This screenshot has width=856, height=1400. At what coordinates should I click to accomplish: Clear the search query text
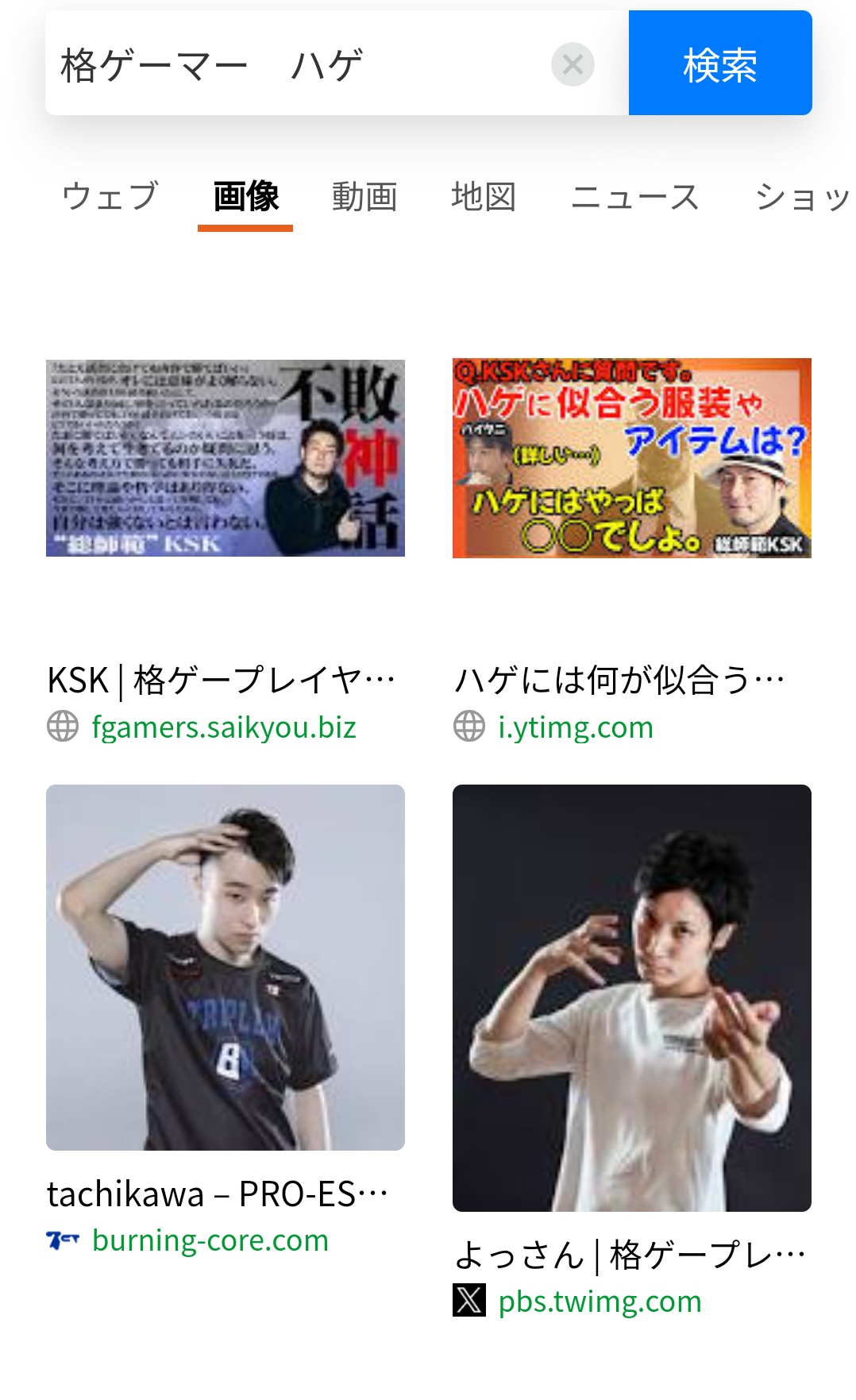click(573, 64)
